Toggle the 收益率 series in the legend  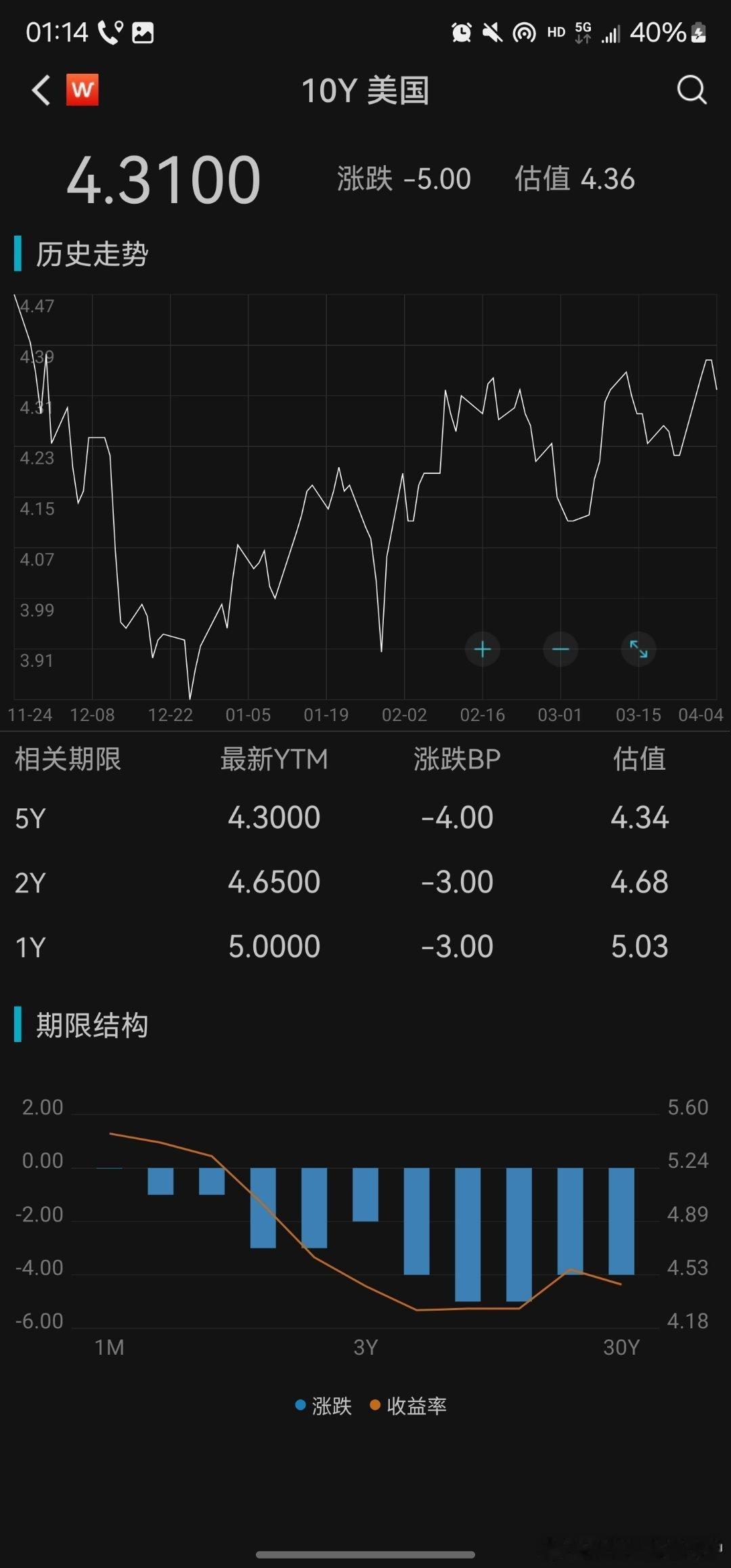coord(408,1406)
